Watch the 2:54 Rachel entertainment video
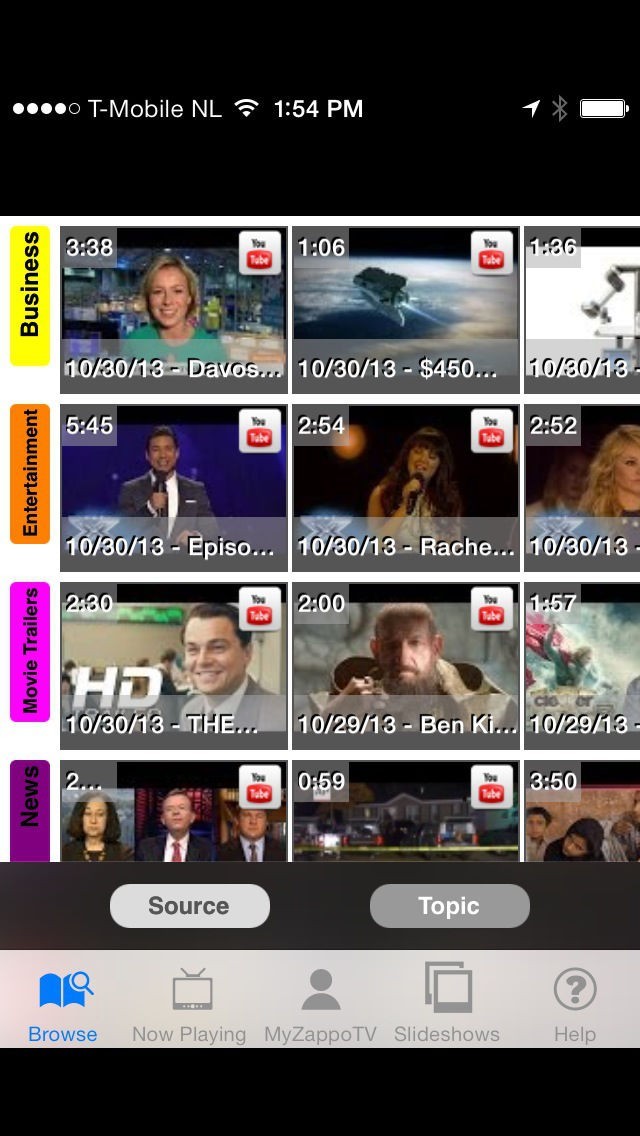640x1136 pixels. (x=405, y=488)
